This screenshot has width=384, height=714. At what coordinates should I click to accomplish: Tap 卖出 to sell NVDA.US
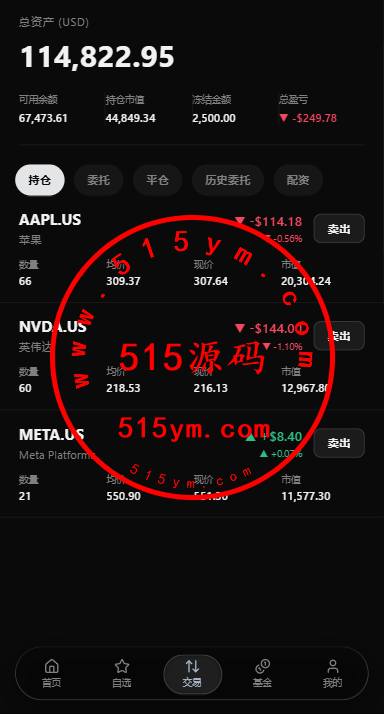(339, 336)
